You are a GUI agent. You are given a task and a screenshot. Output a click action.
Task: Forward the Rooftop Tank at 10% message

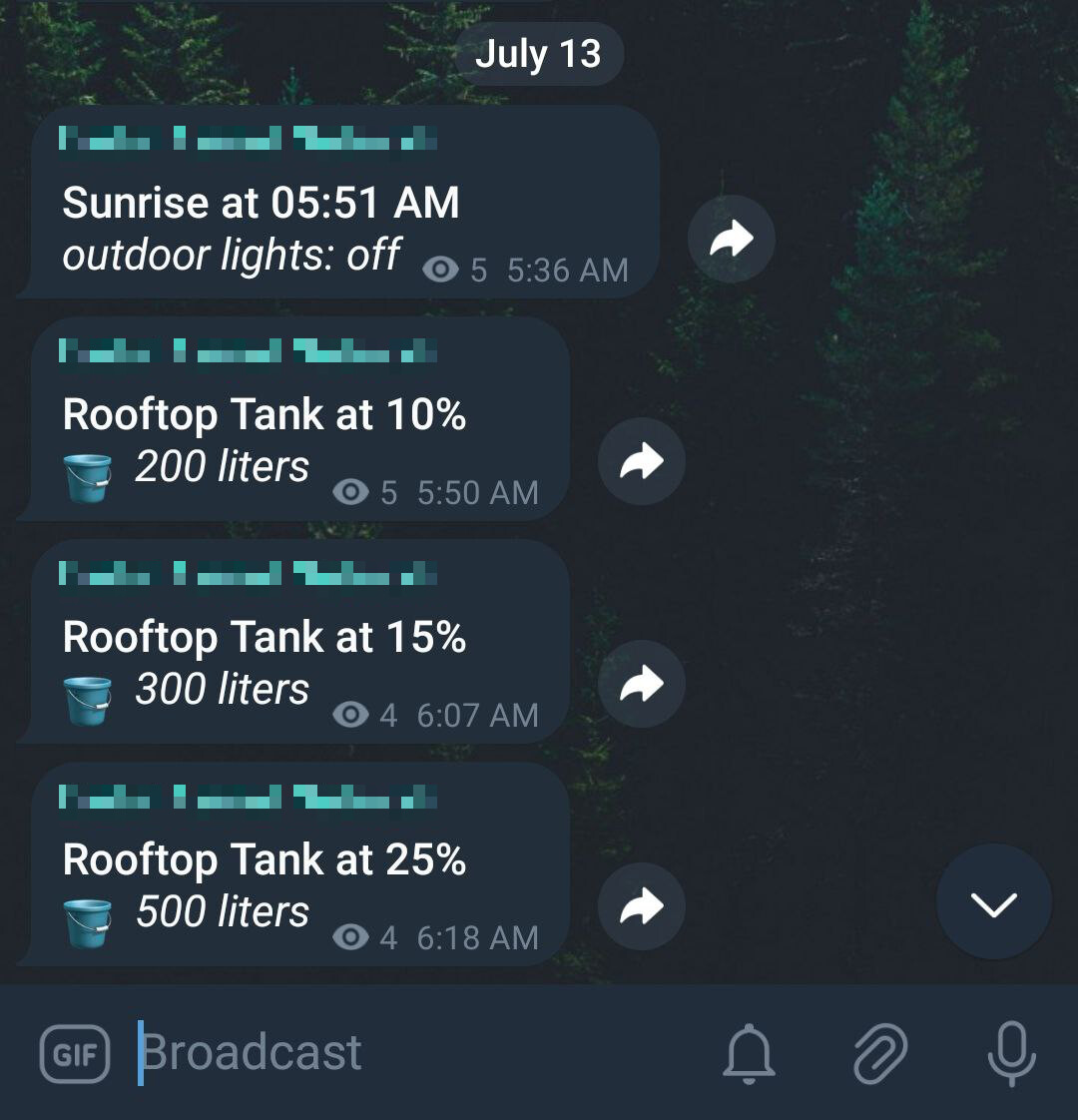click(641, 461)
